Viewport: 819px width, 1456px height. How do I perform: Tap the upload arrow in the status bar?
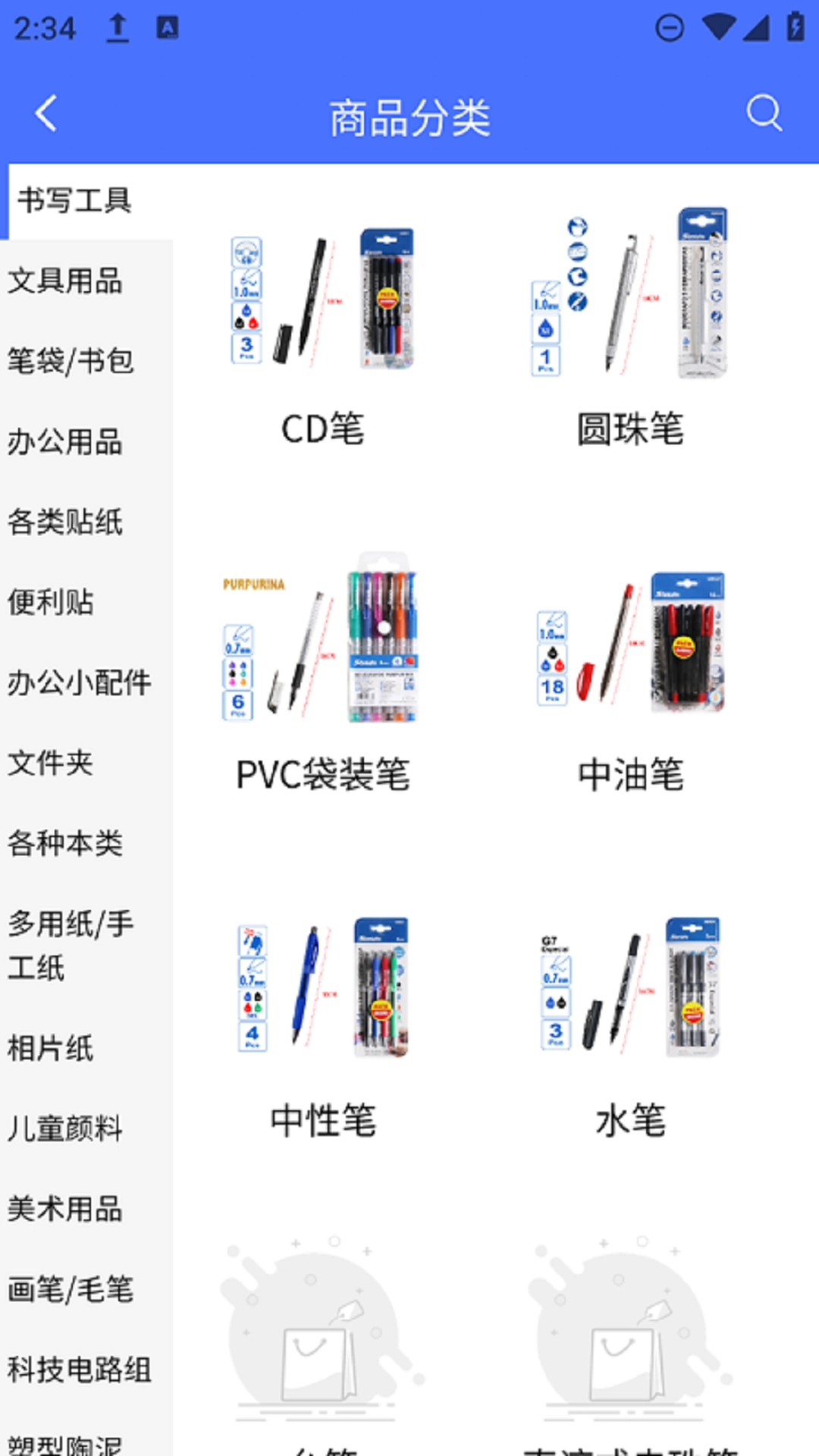tap(118, 27)
